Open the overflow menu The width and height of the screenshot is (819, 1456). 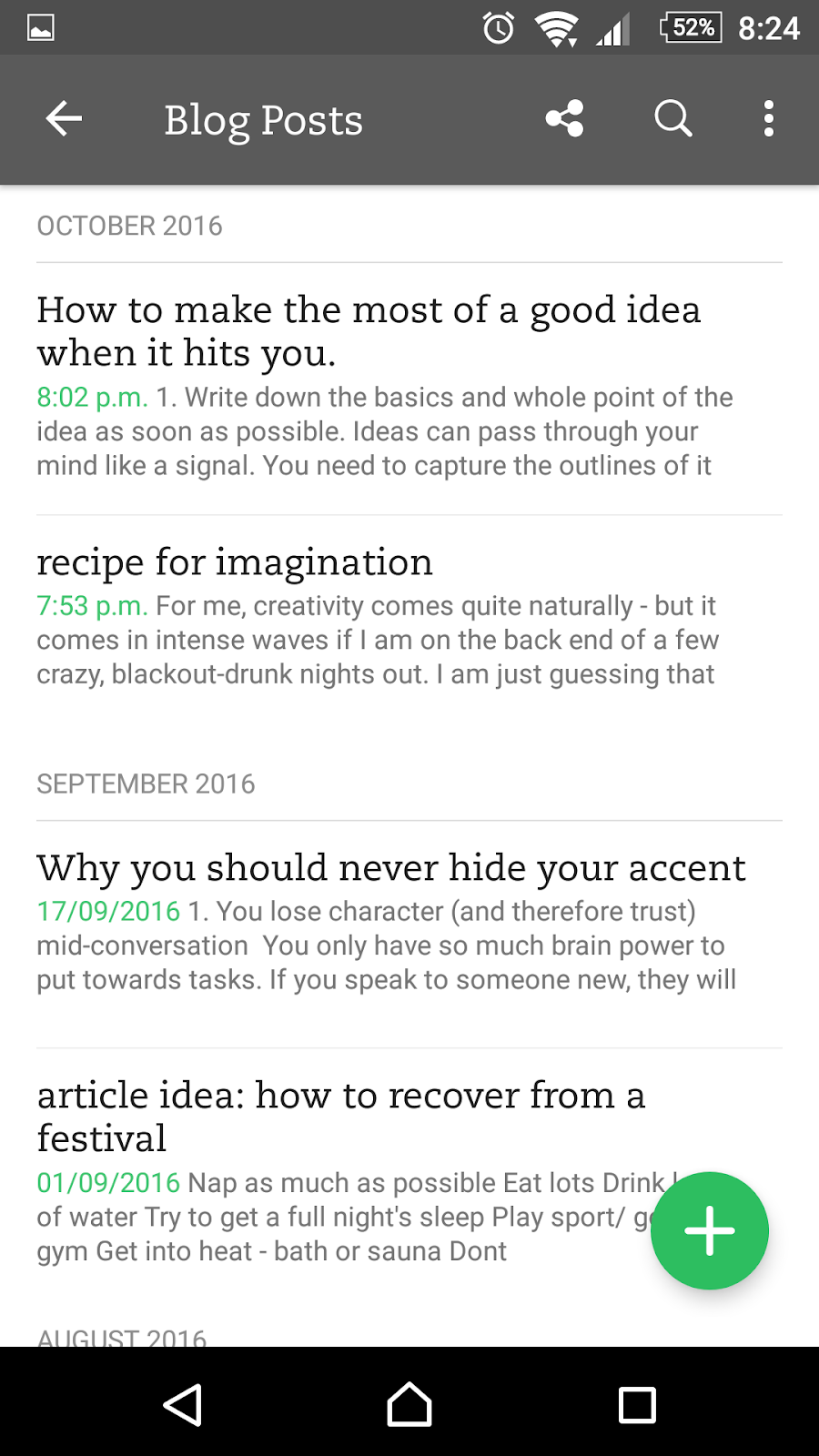pos(769,119)
